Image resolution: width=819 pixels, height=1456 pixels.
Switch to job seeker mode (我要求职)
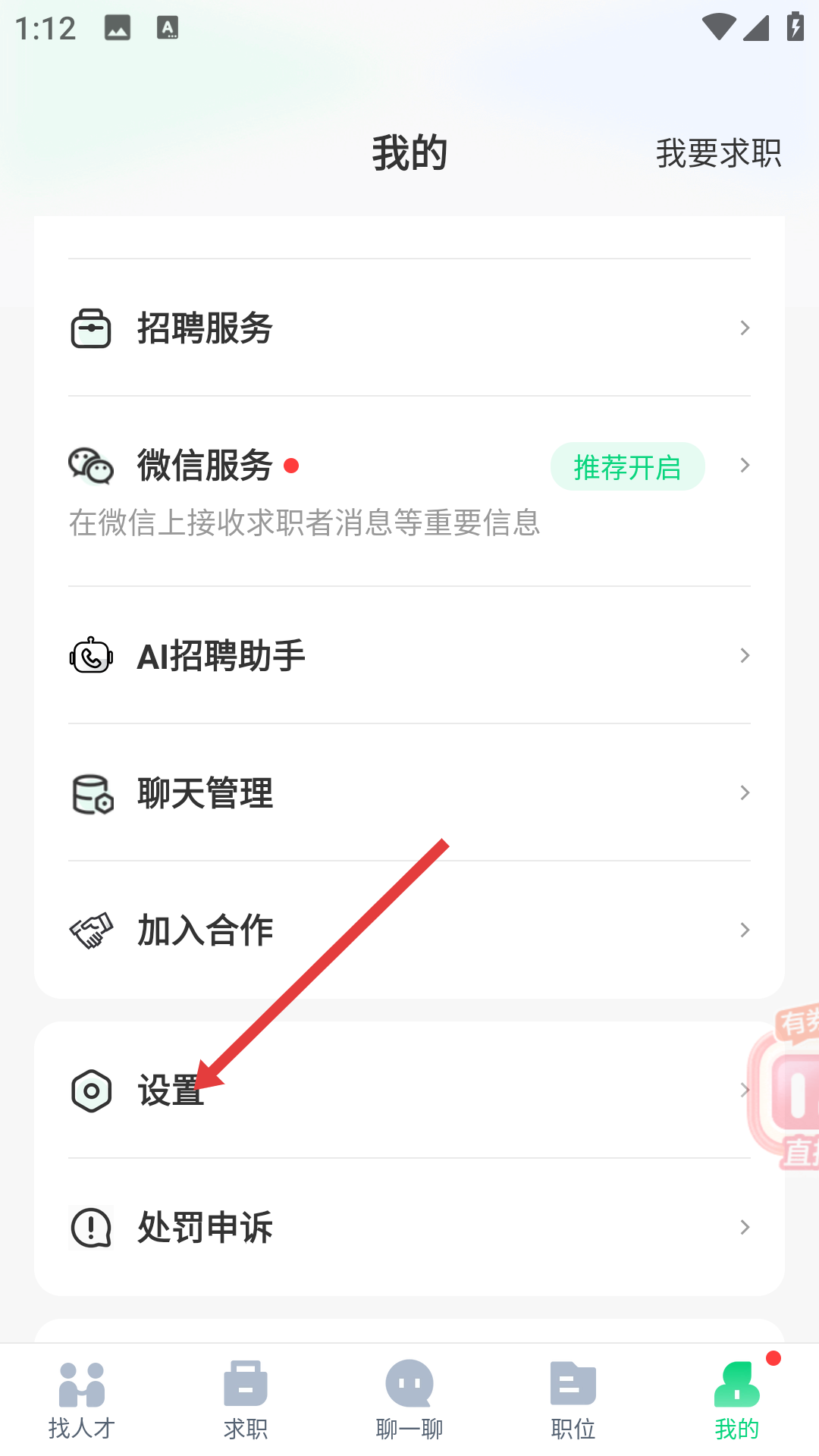718,153
